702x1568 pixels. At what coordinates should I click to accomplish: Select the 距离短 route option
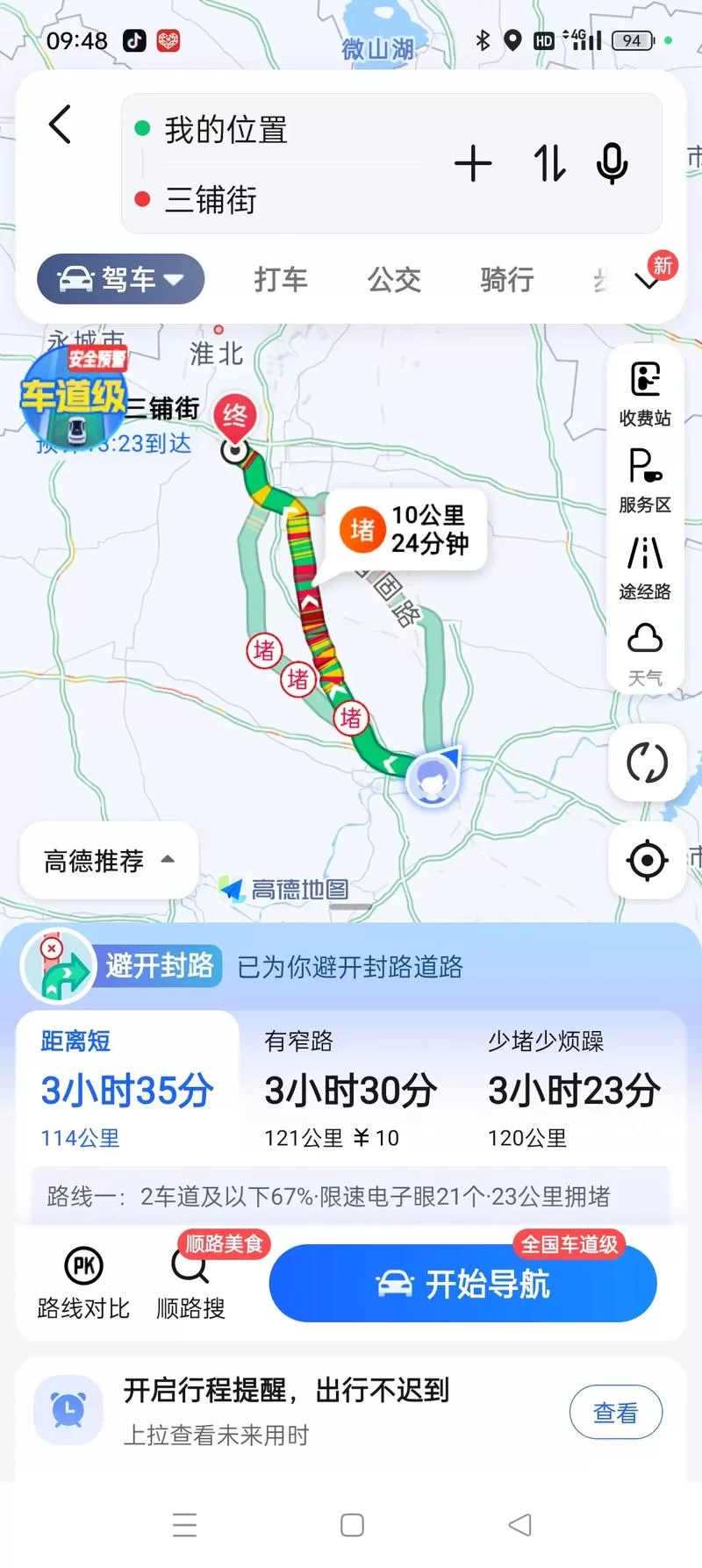[127, 1086]
